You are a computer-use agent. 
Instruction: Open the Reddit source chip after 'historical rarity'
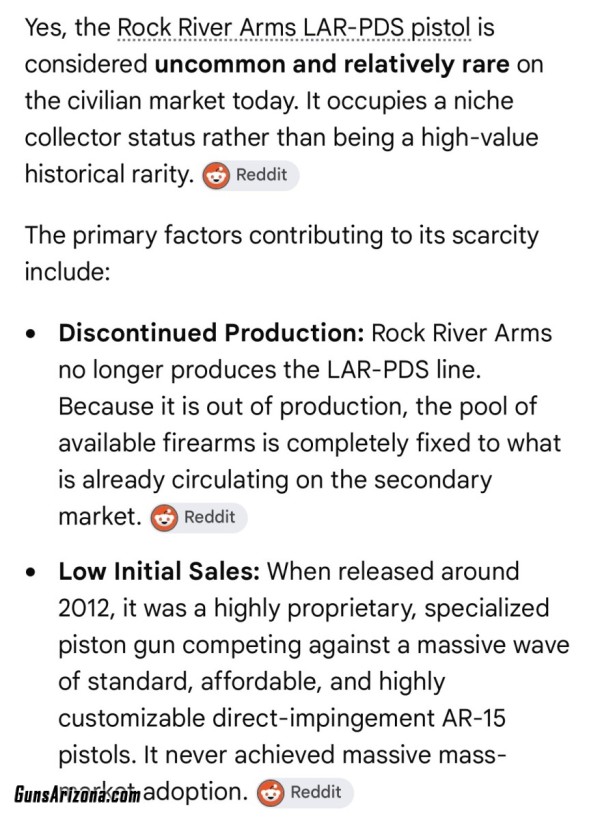point(251,175)
